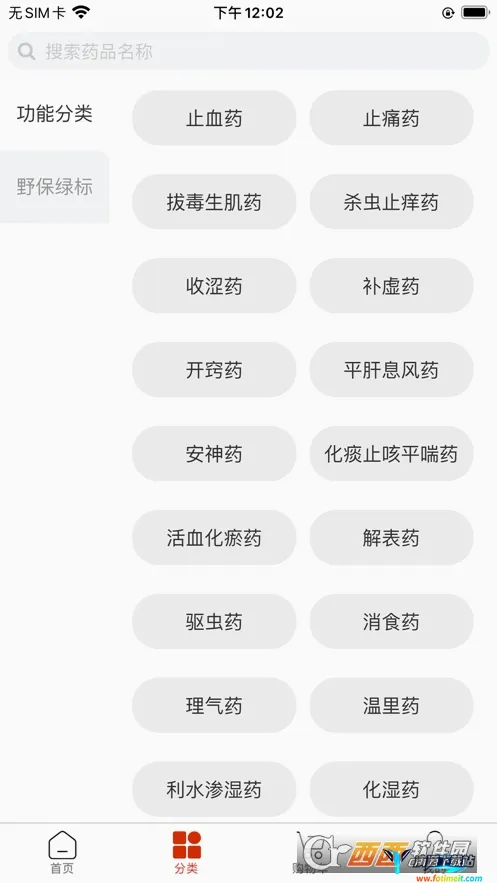This screenshot has width=497, height=883.
Task: Open the 解表药 category
Action: point(391,538)
